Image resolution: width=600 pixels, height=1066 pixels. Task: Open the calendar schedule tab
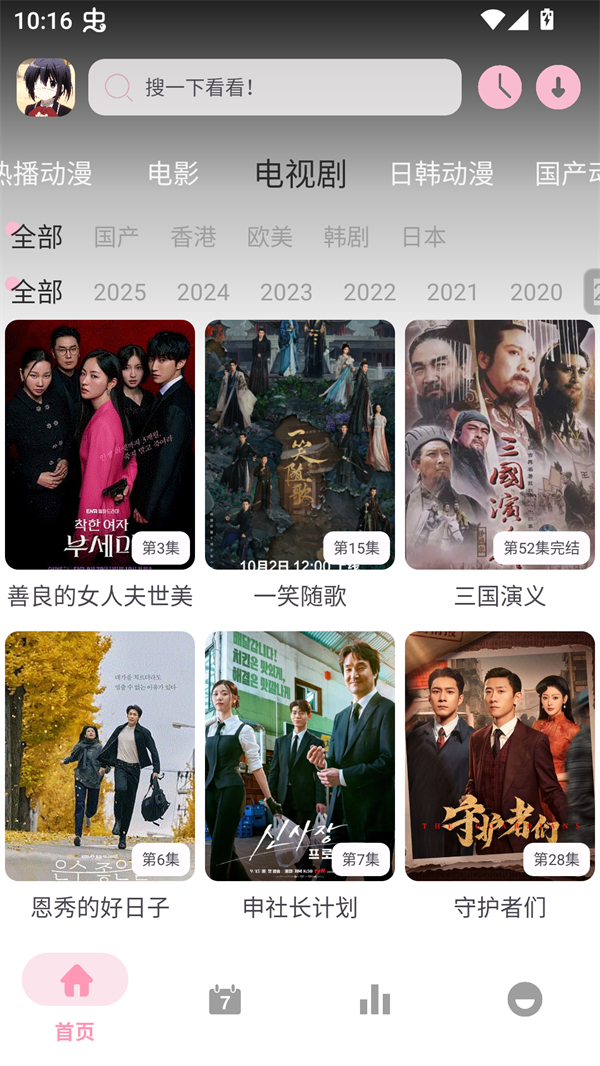pos(225,1000)
